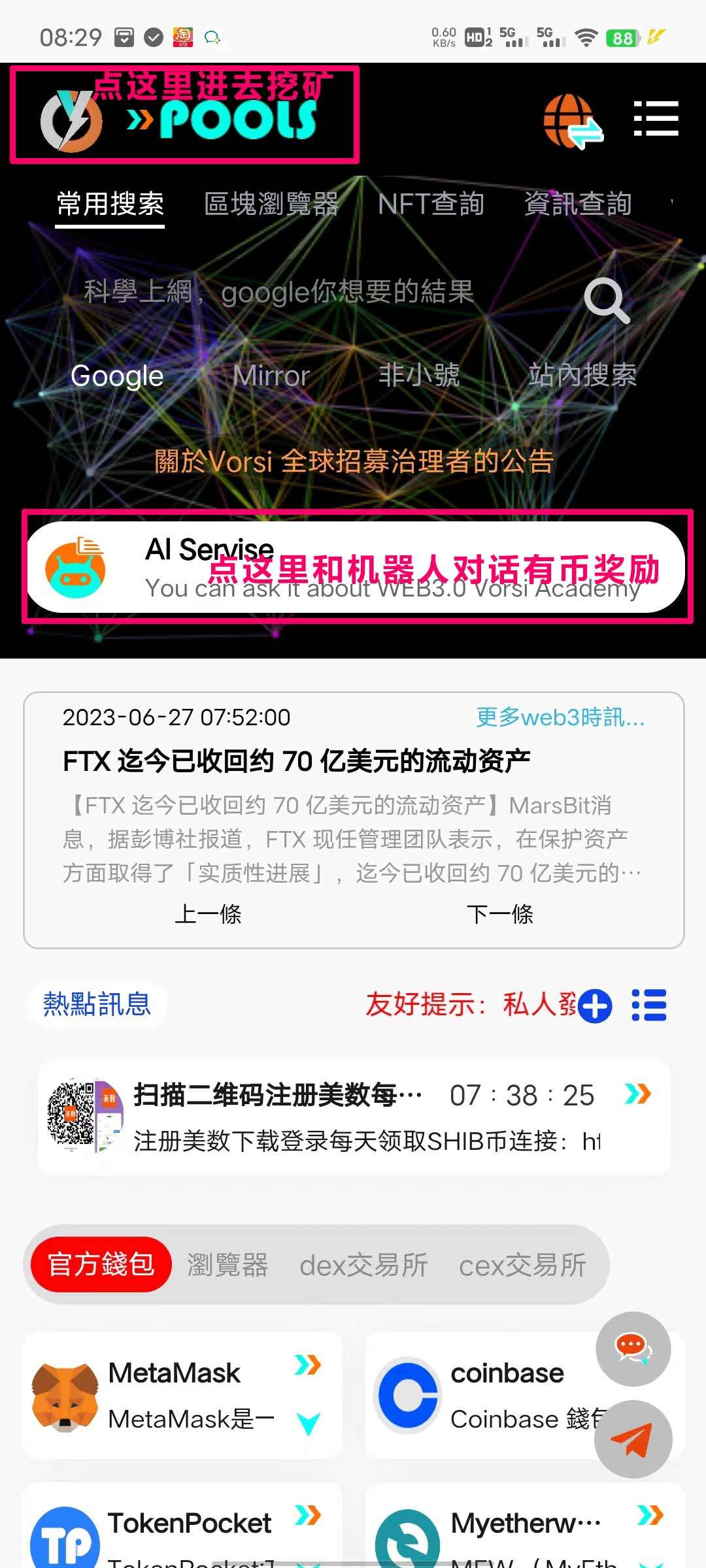Open the chat bubble floating button
Image resolution: width=706 pixels, height=1568 pixels.
point(633,1348)
